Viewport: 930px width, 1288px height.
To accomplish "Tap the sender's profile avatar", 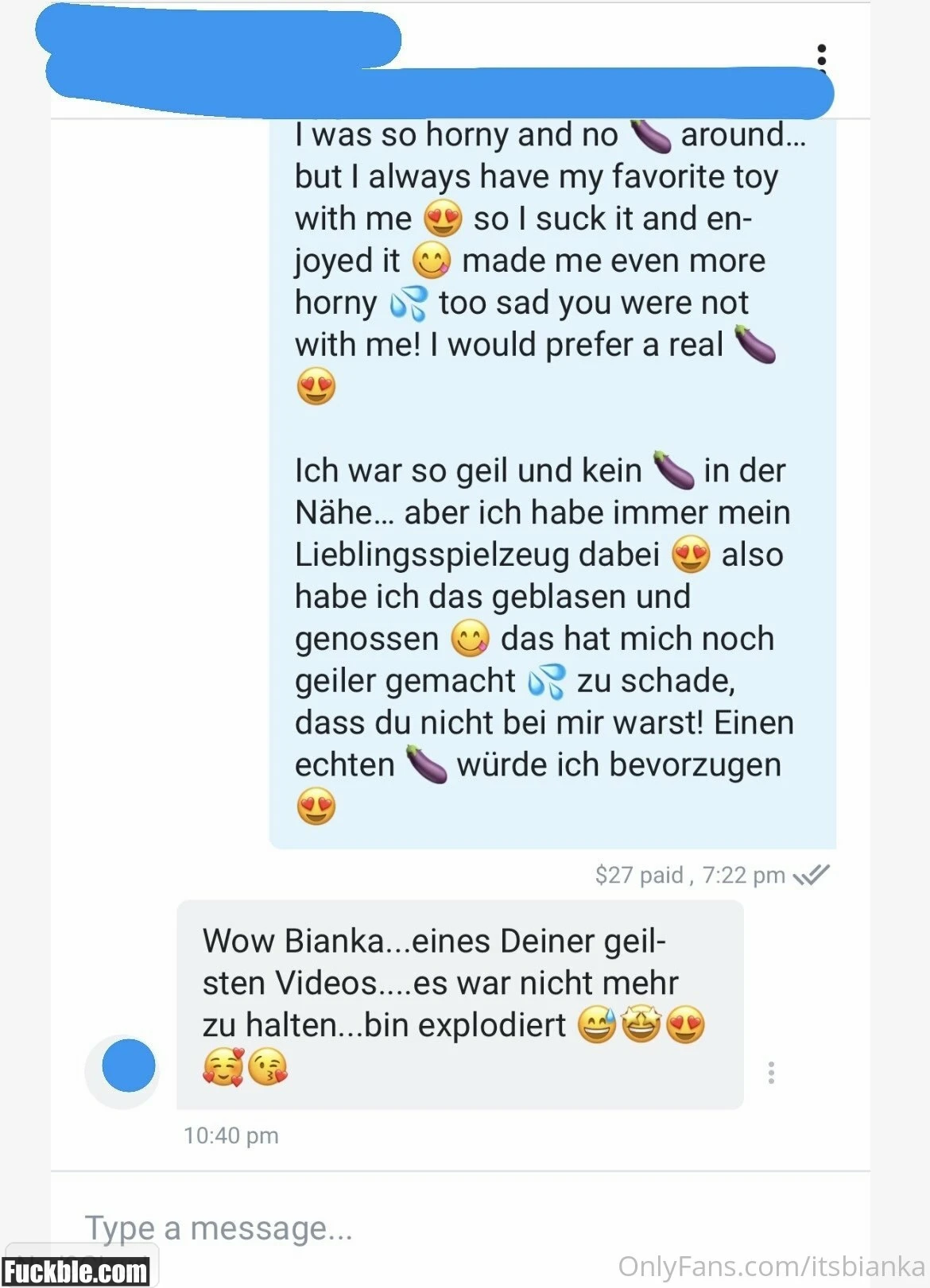I will [127, 1066].
